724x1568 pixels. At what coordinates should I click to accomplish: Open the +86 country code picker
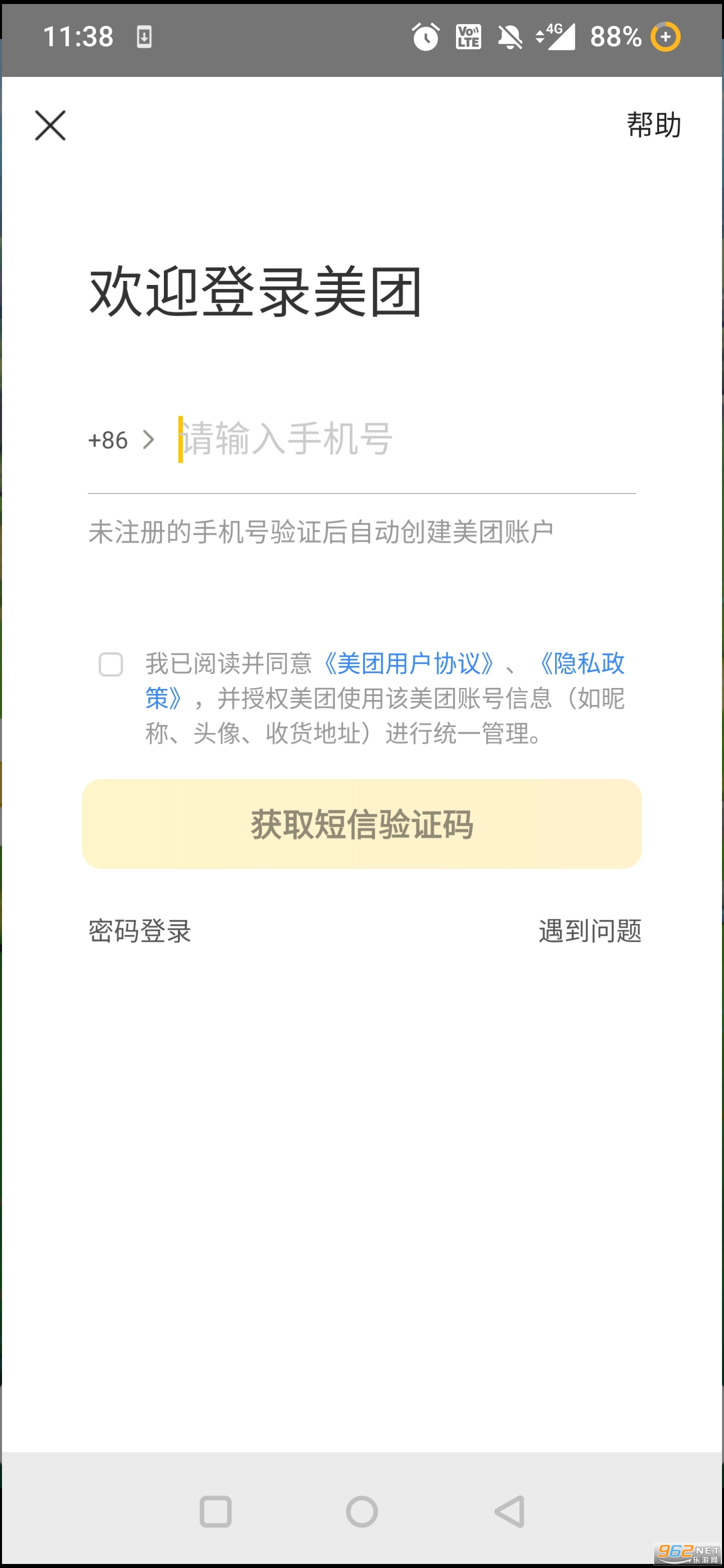point(121,439)
